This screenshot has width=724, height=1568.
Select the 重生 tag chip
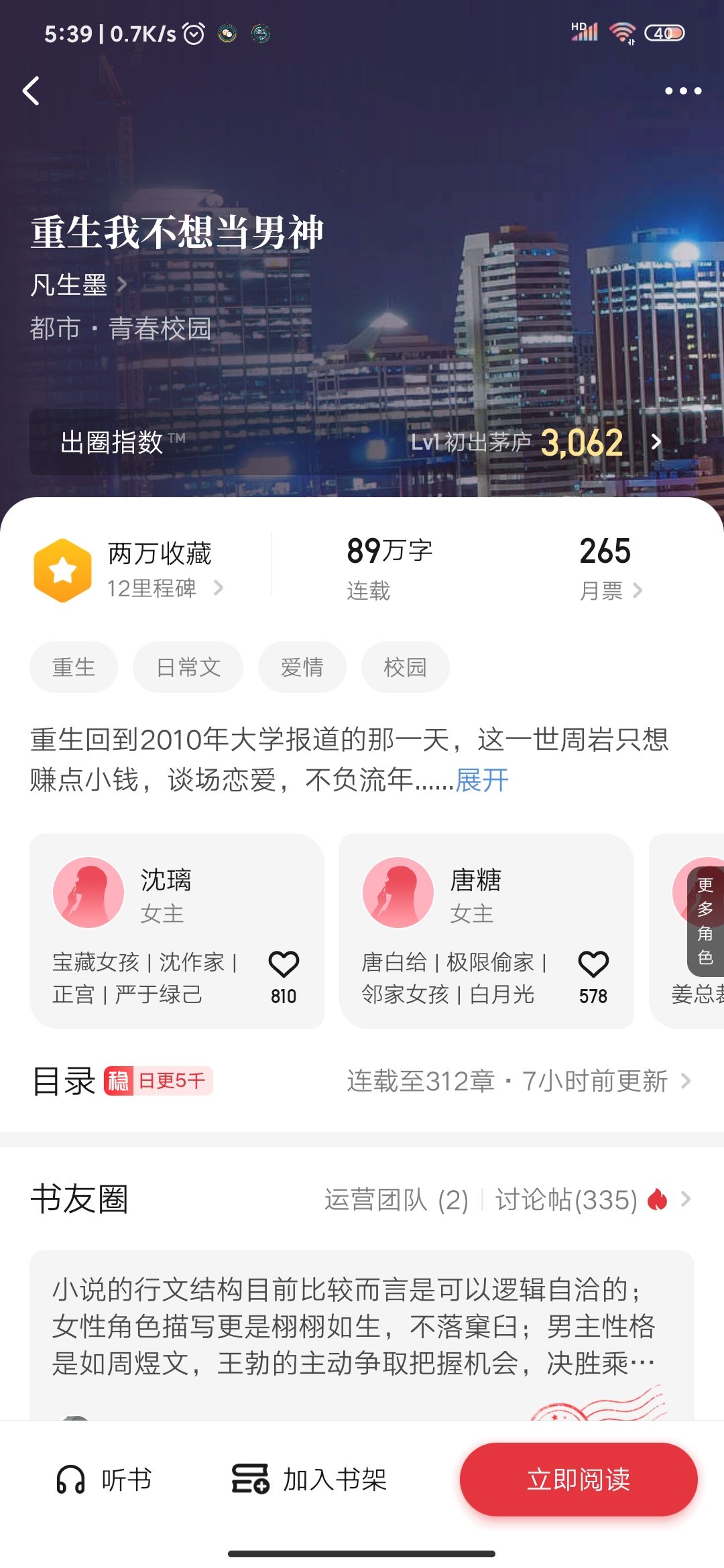pyautogui.click(x=74, y=667)
